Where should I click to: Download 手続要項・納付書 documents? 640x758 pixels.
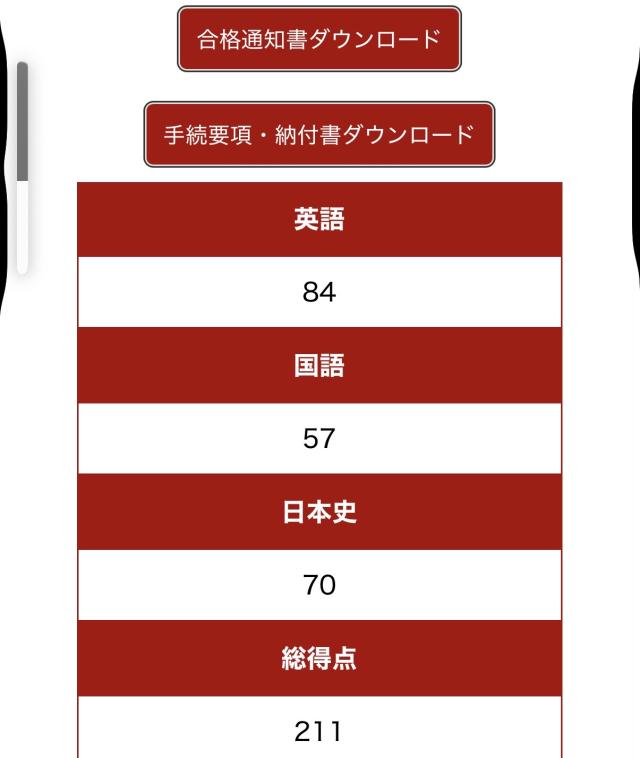tap(319, 135)
